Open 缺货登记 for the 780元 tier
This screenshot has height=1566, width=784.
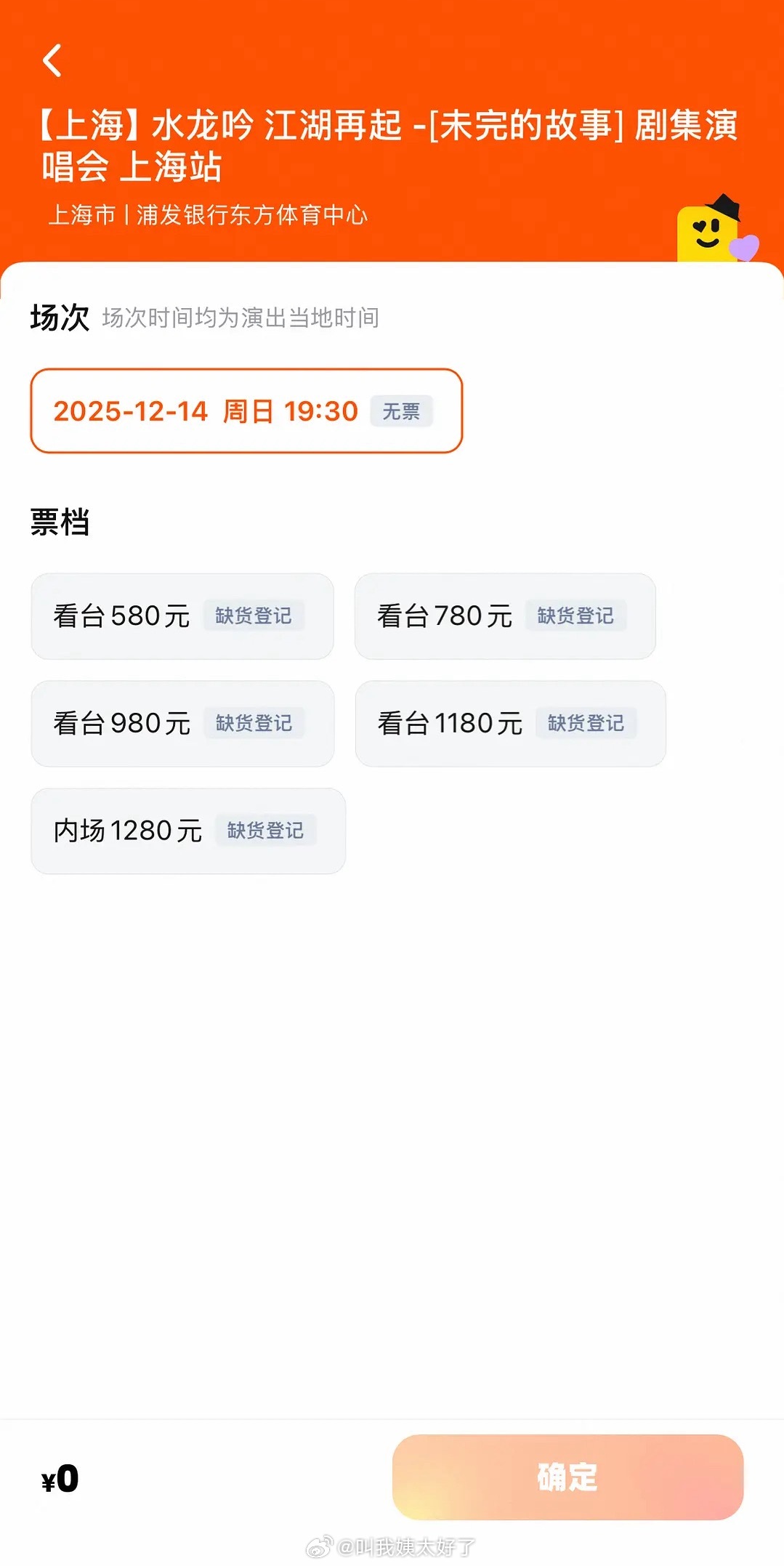(x=575, y=615)
